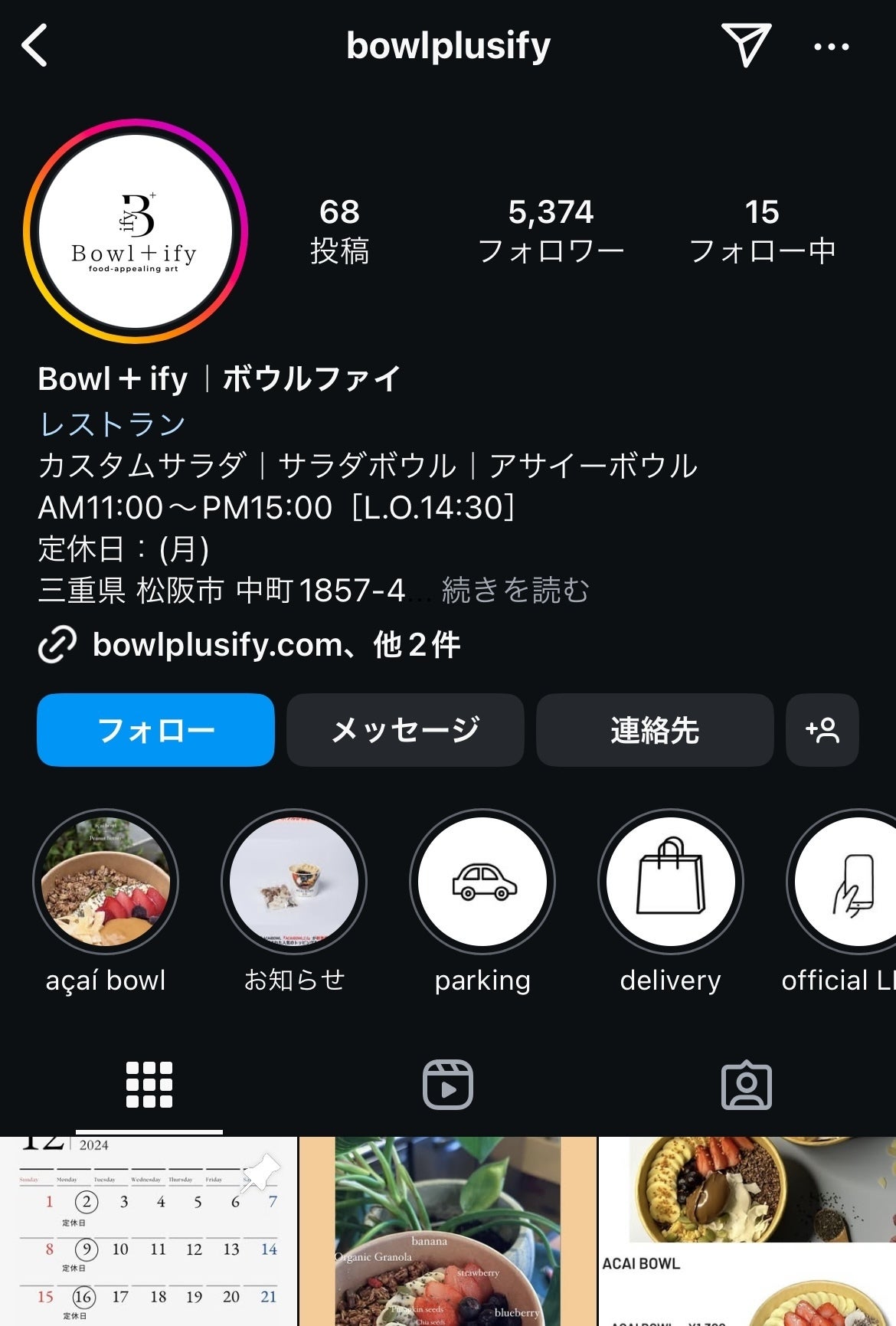Screen dimensions: 896x1326
Task: Open the açaí bowl story highlight
Action: click(x=106, y=882)
